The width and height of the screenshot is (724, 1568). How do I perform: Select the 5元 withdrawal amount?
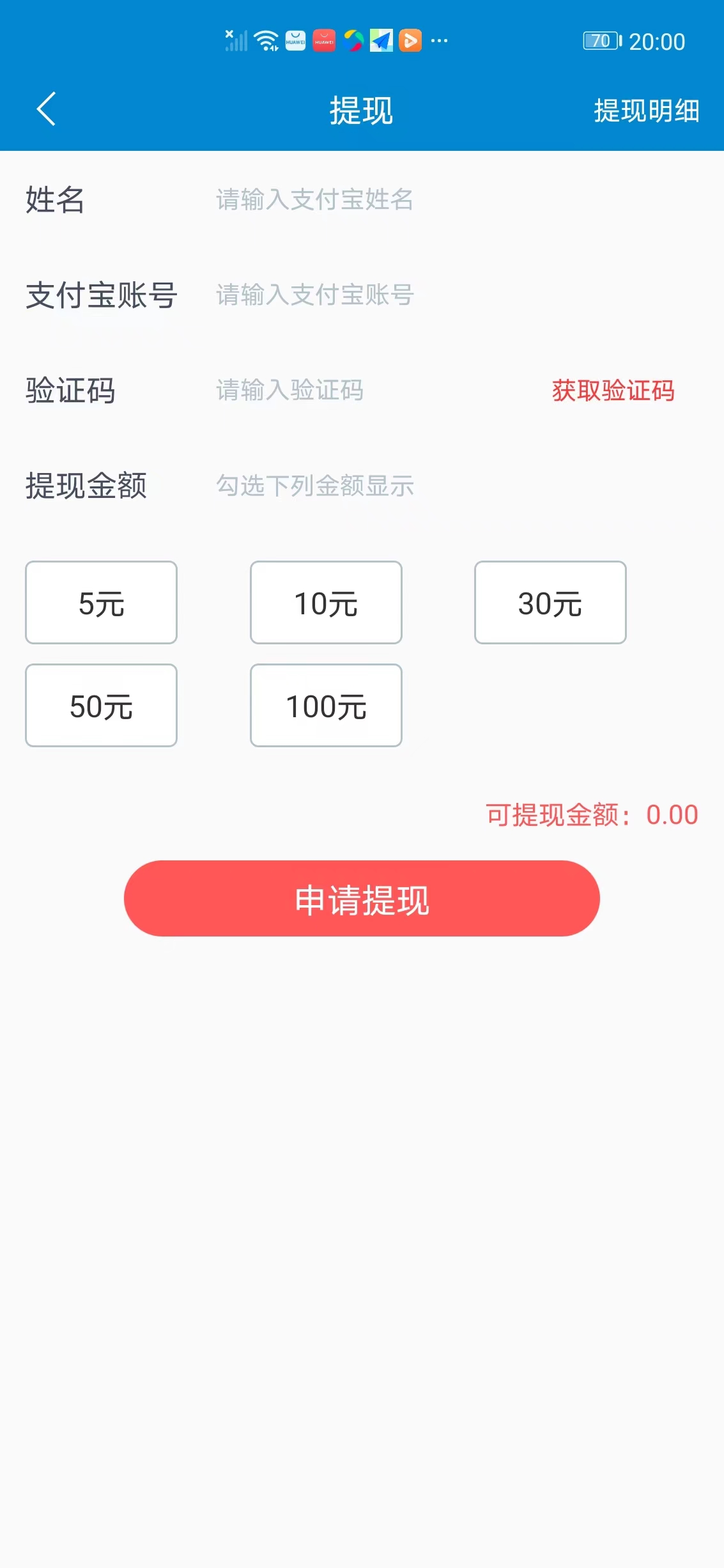point(100,602)
